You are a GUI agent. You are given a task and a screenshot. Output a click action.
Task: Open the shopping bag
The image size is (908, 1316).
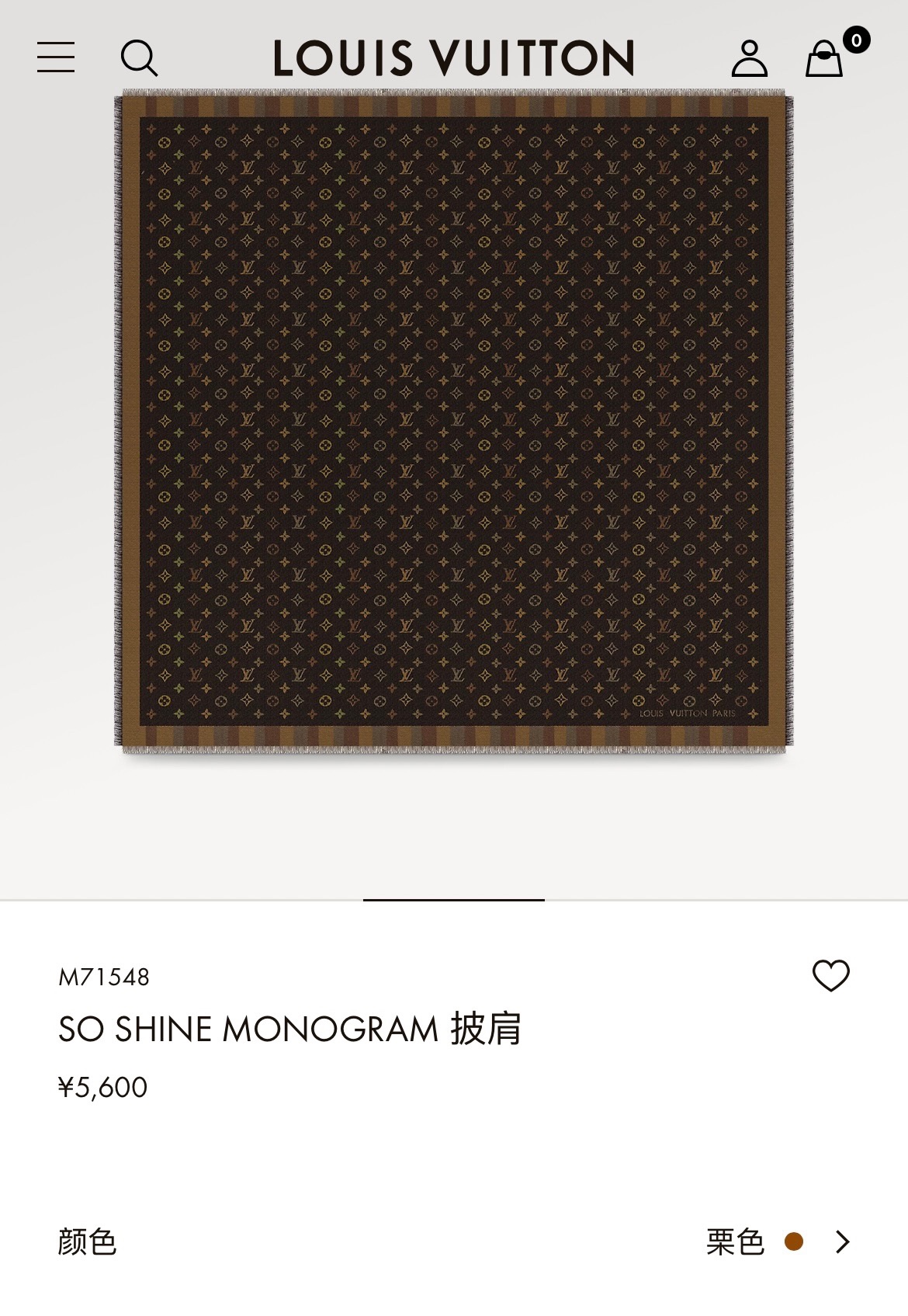tap(824, 59)
